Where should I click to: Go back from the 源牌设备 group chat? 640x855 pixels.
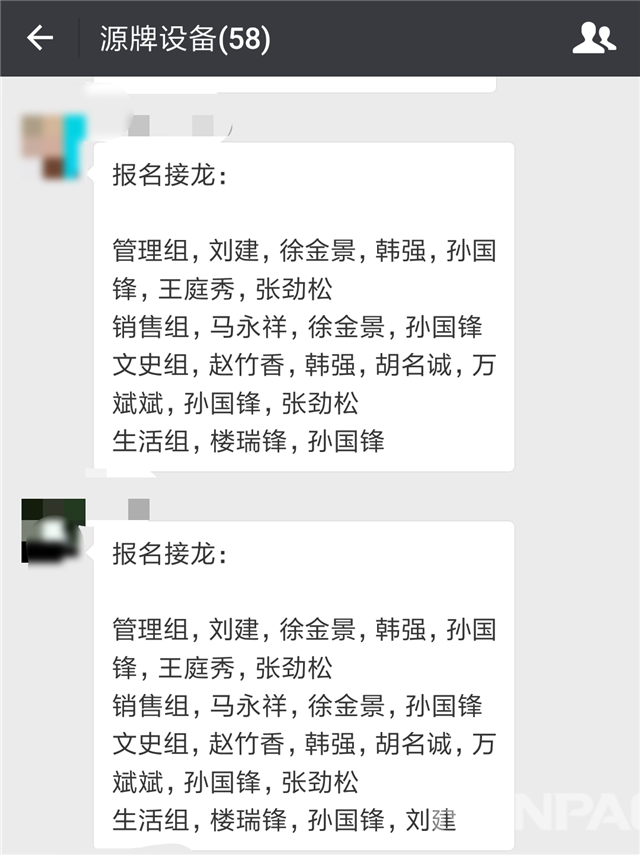tap(40, 39)
